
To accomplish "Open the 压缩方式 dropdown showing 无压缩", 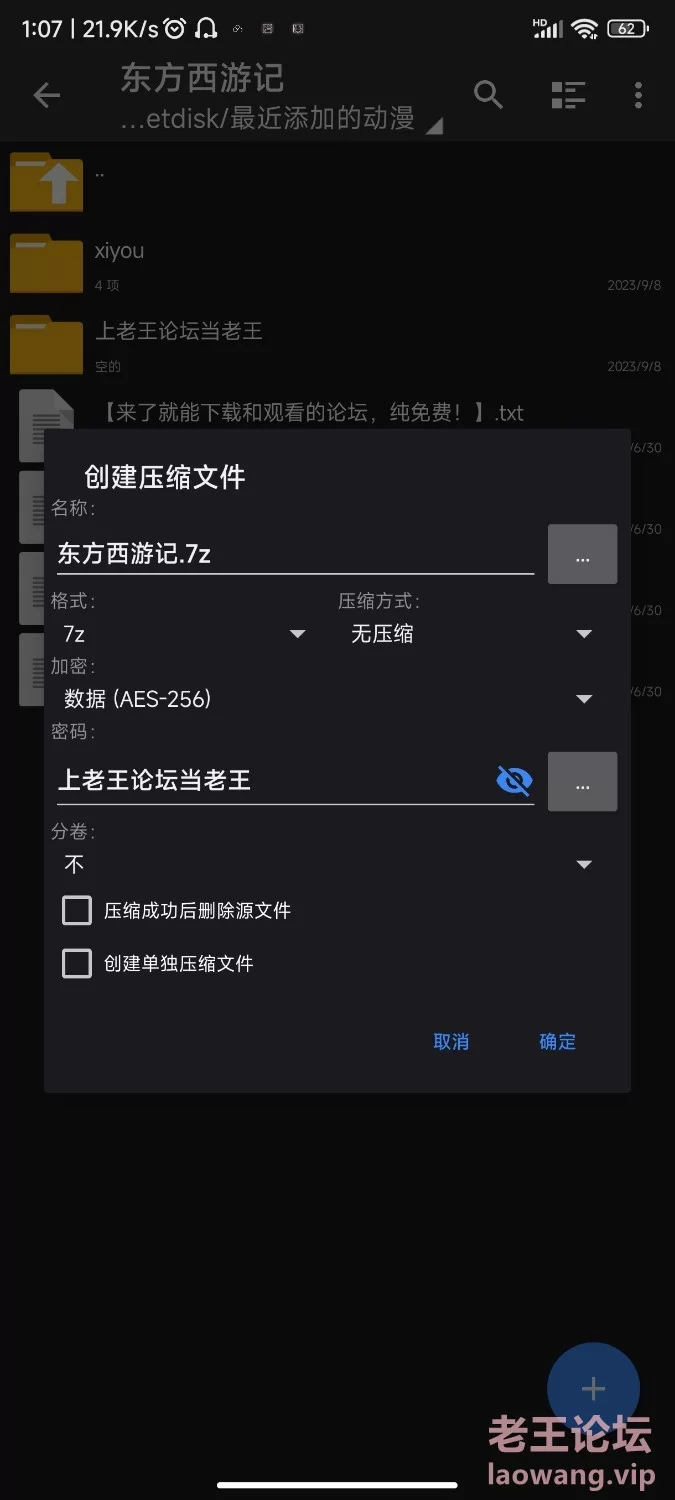I will (471, 634).
